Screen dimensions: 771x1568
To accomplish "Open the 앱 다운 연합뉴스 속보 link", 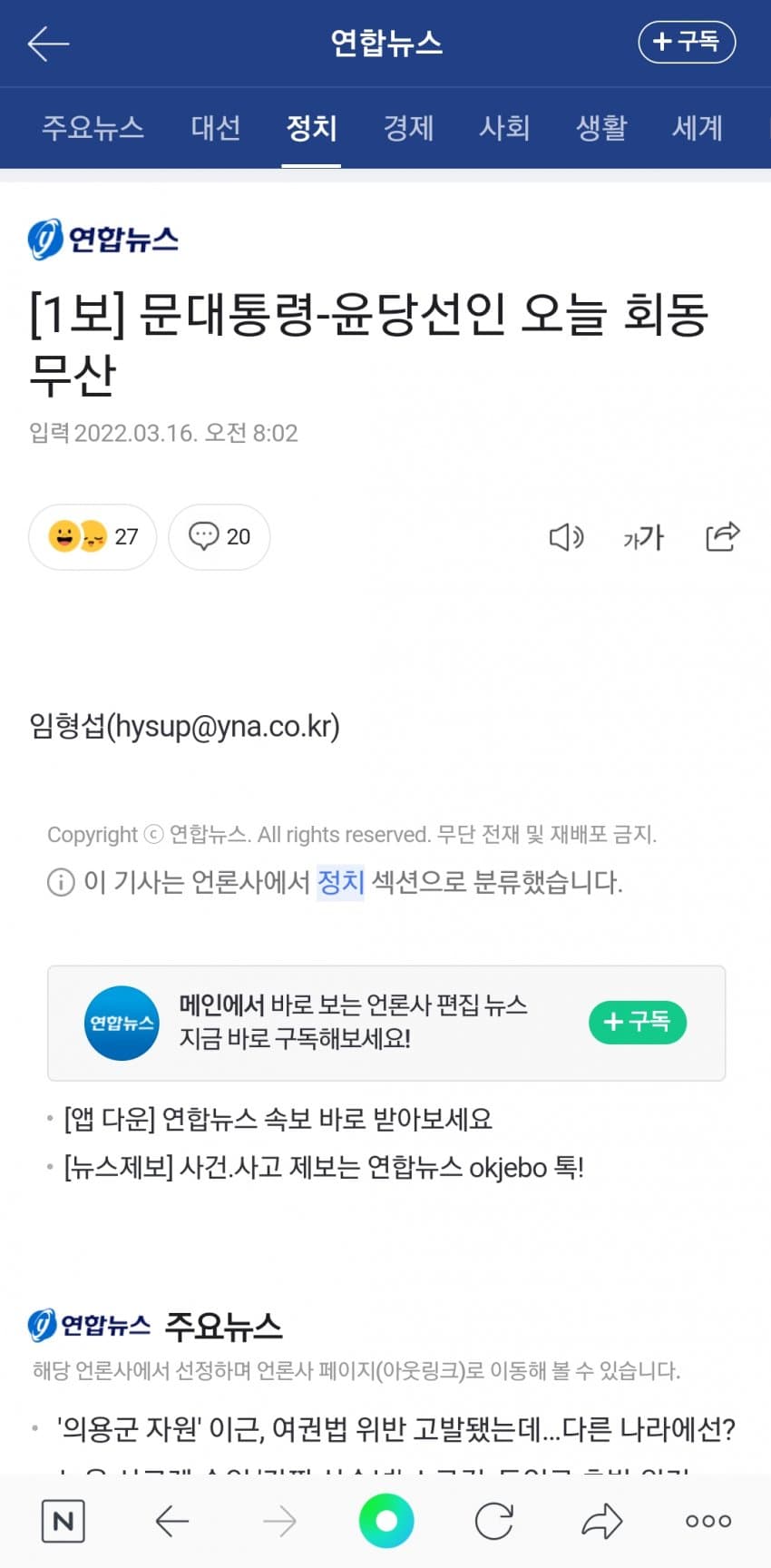I will (278, 1119).
